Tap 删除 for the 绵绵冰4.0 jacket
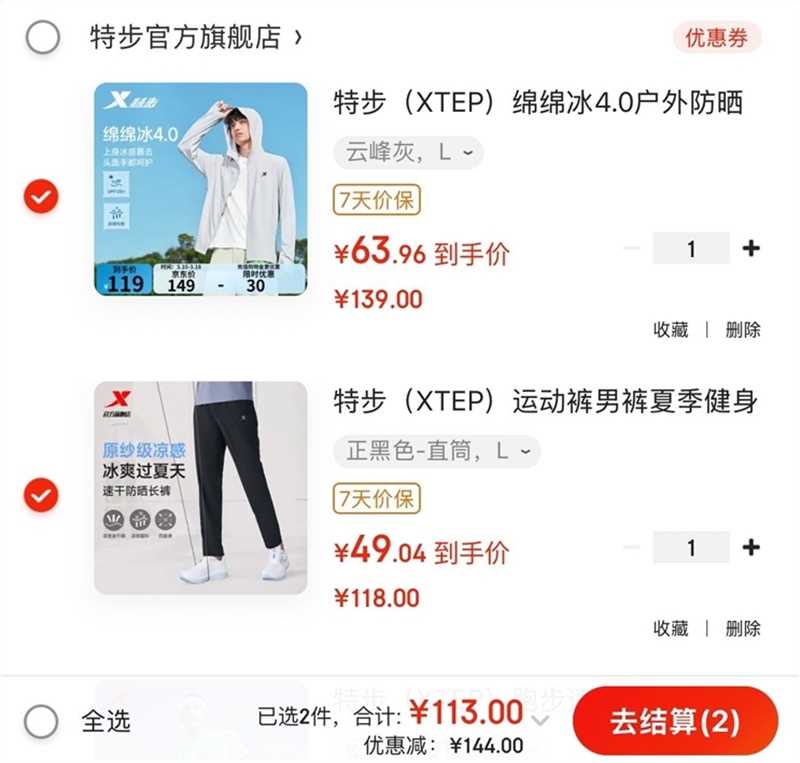800x763 pixels. click(x=742, y=330)
